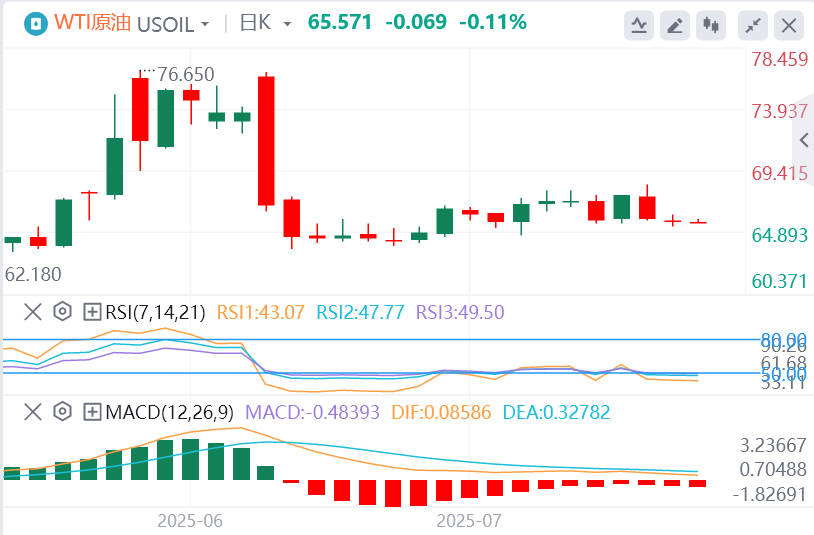The width and height of the screenshot is (814, 535).
Task: Open the RSI indicator settings
Action: 62,312
